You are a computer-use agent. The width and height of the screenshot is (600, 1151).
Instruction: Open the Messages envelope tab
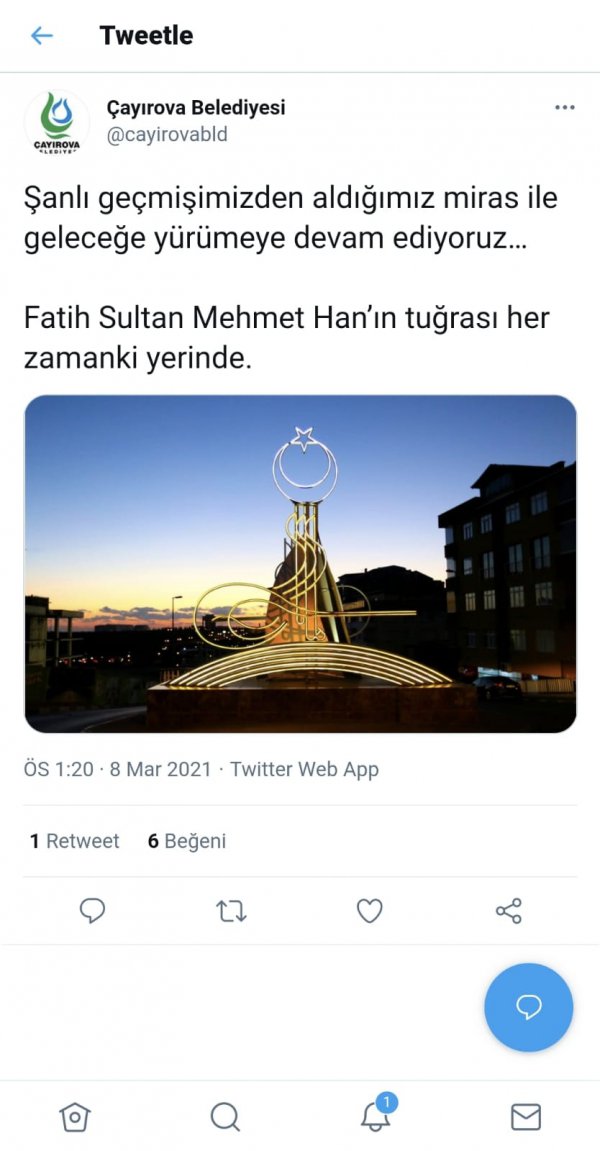tap(525, 1116)
